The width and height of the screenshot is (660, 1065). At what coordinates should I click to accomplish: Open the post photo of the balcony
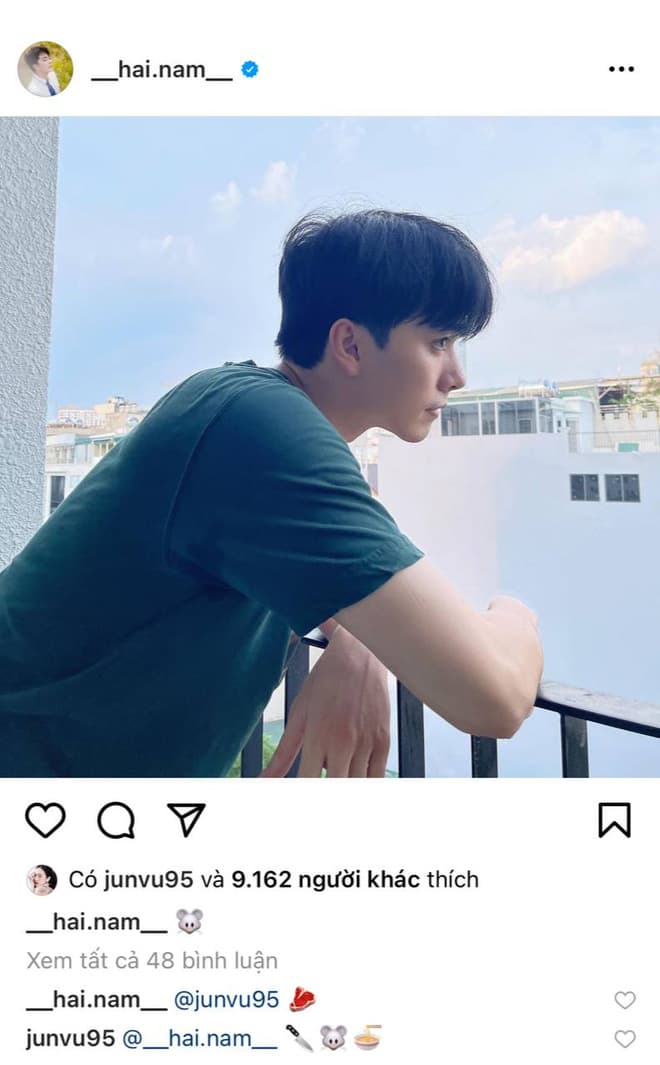330,446
